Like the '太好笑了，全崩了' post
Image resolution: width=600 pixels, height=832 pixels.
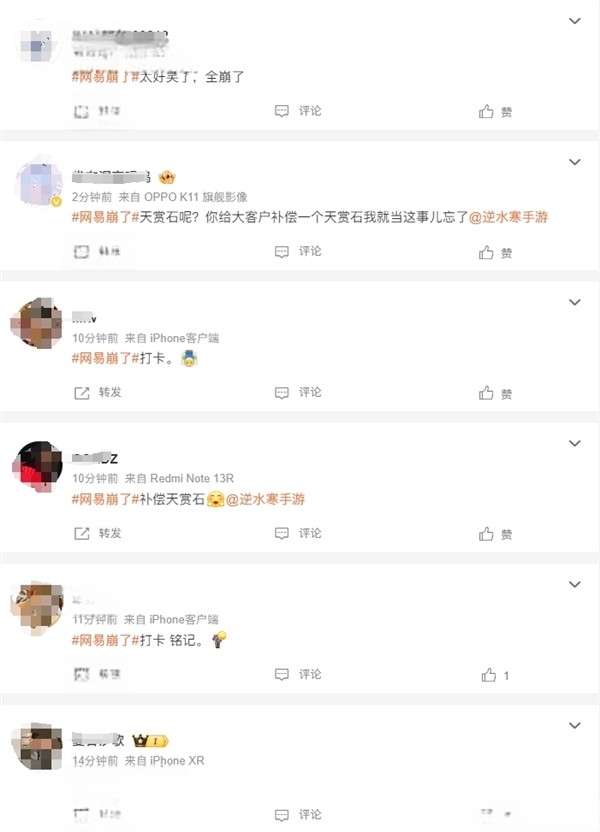coord(496,112)
